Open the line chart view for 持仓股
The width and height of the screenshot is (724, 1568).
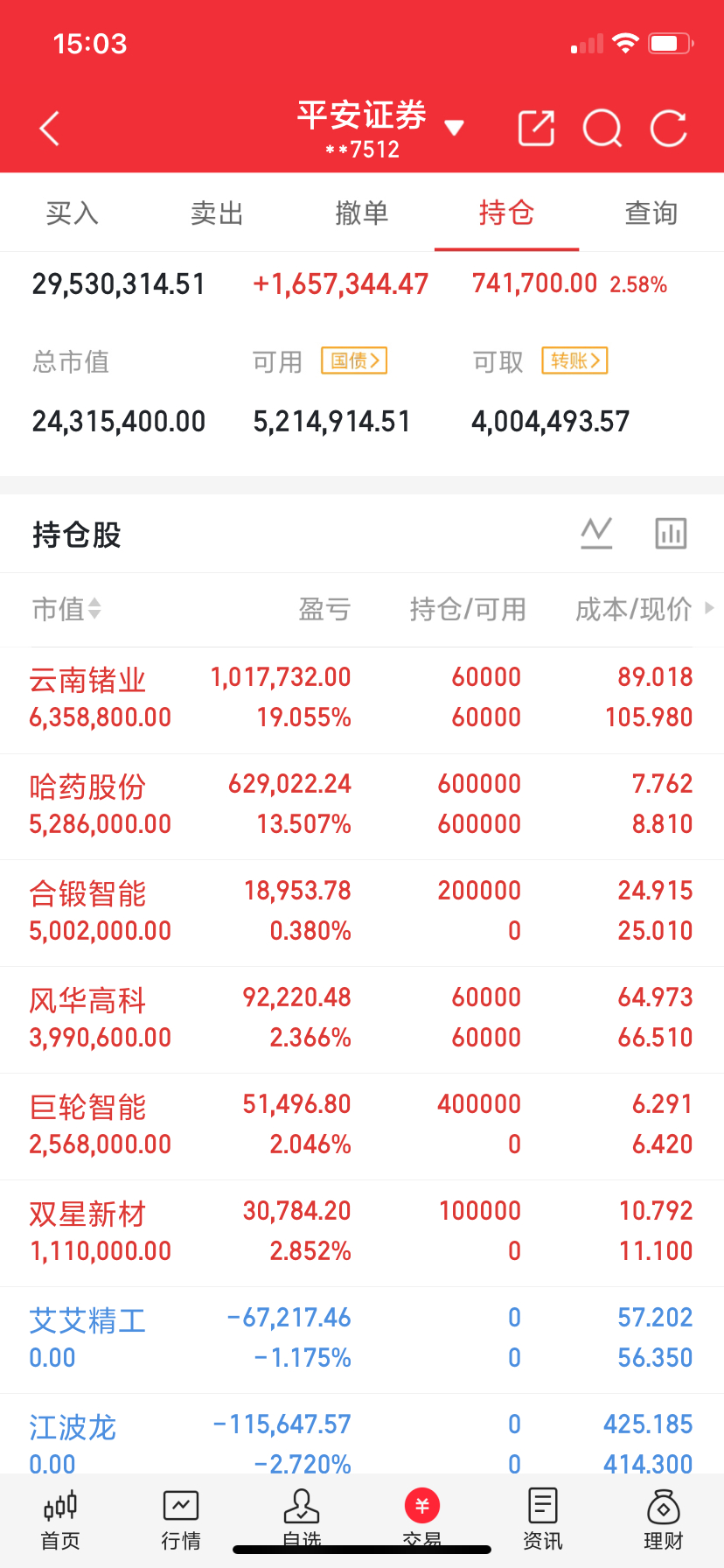tap(597, 533)
